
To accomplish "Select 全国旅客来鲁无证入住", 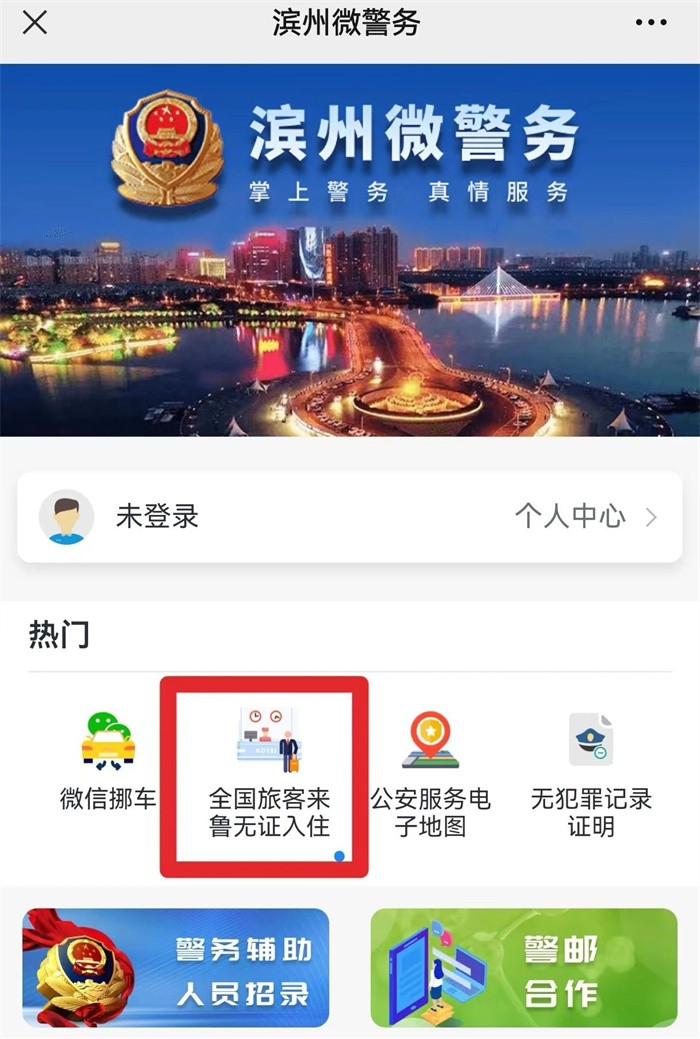I will 268,776.
